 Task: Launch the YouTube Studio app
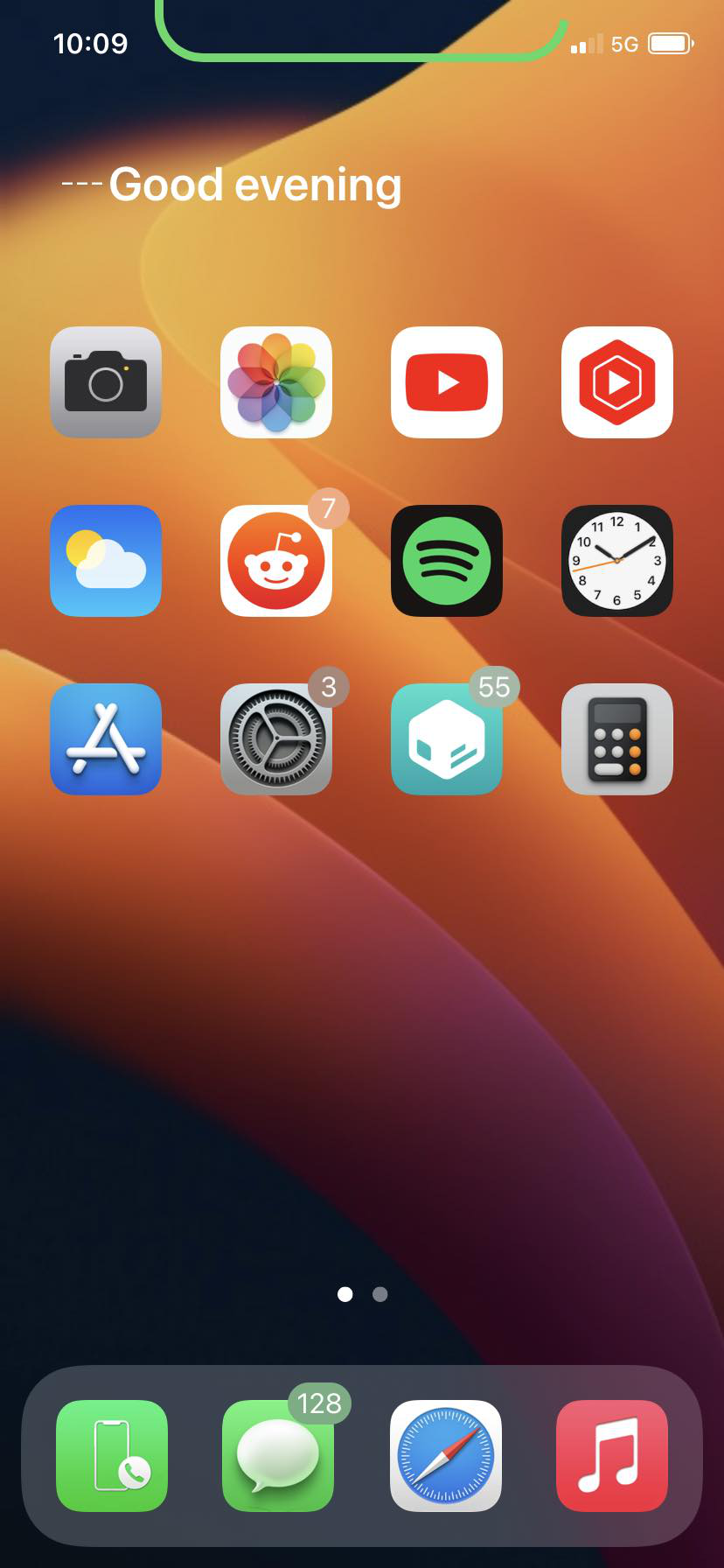coord(617,382)
